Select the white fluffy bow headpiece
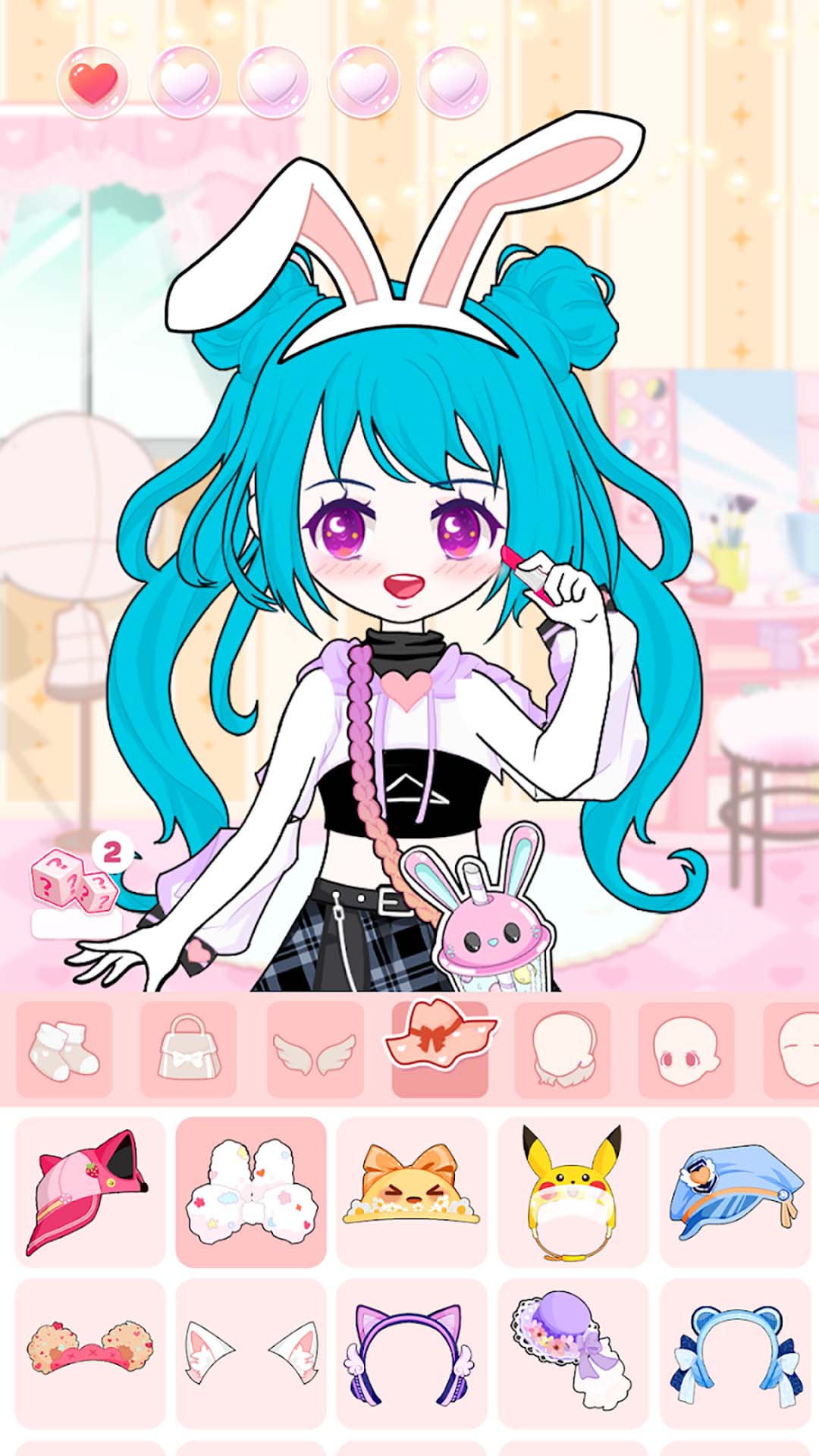 (251, 1192)
